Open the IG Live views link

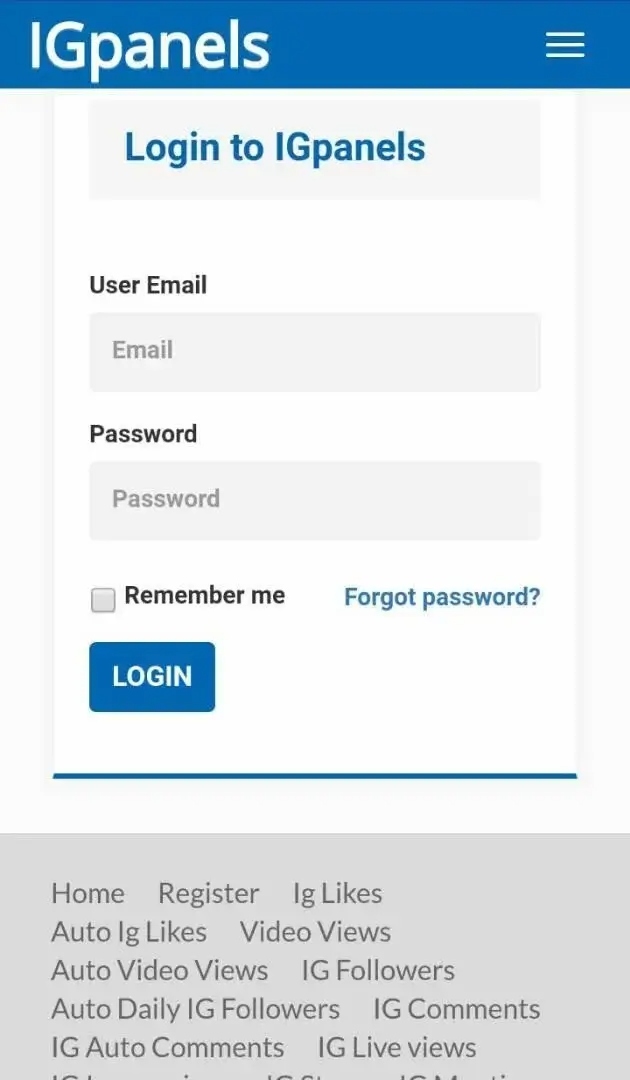click(x=397, y=1048)
